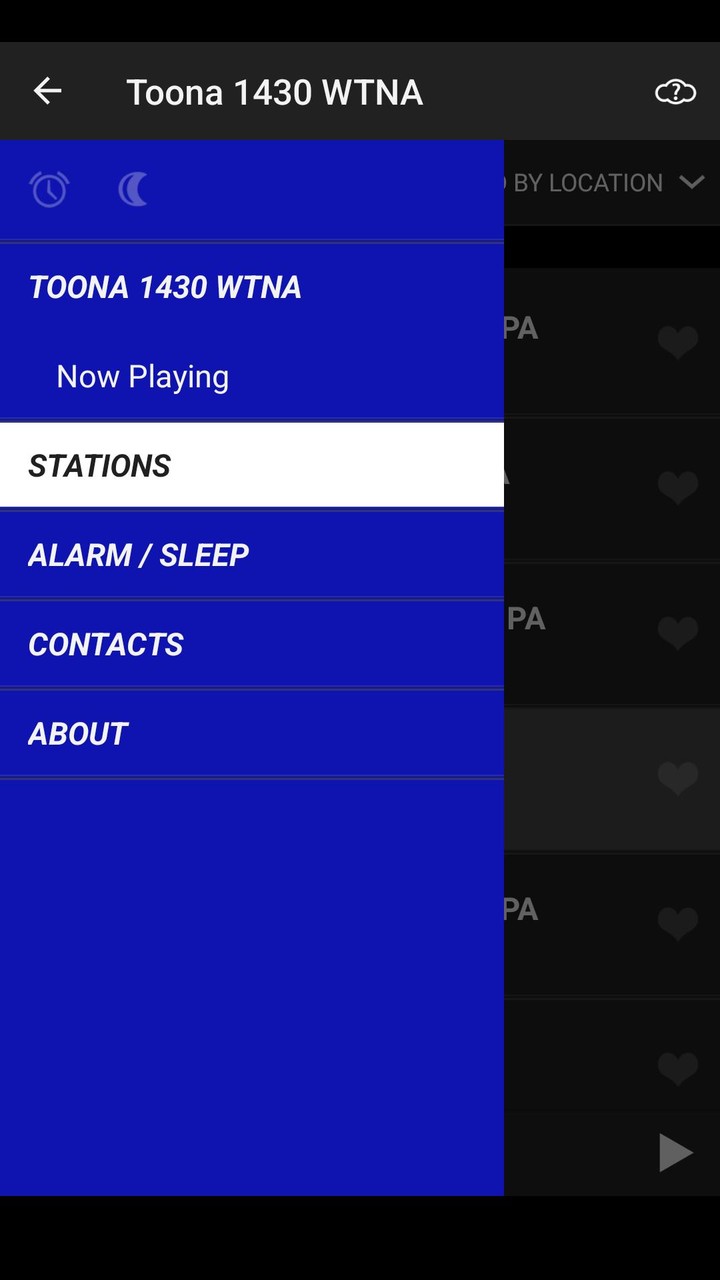
Task: Tap the heart icon on the bottom station
Action: pyautogui.click(x=679, y=1068)
